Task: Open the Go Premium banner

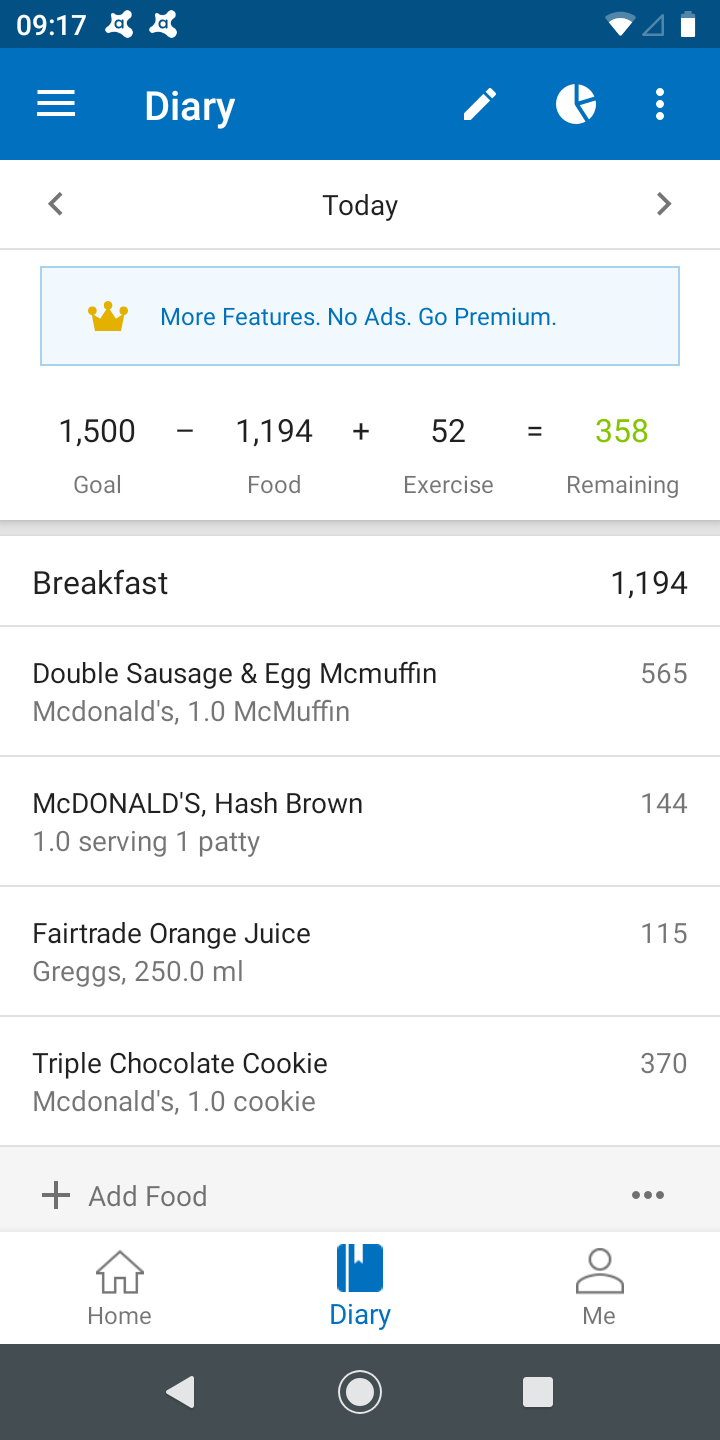Action: tap(360, 316)
